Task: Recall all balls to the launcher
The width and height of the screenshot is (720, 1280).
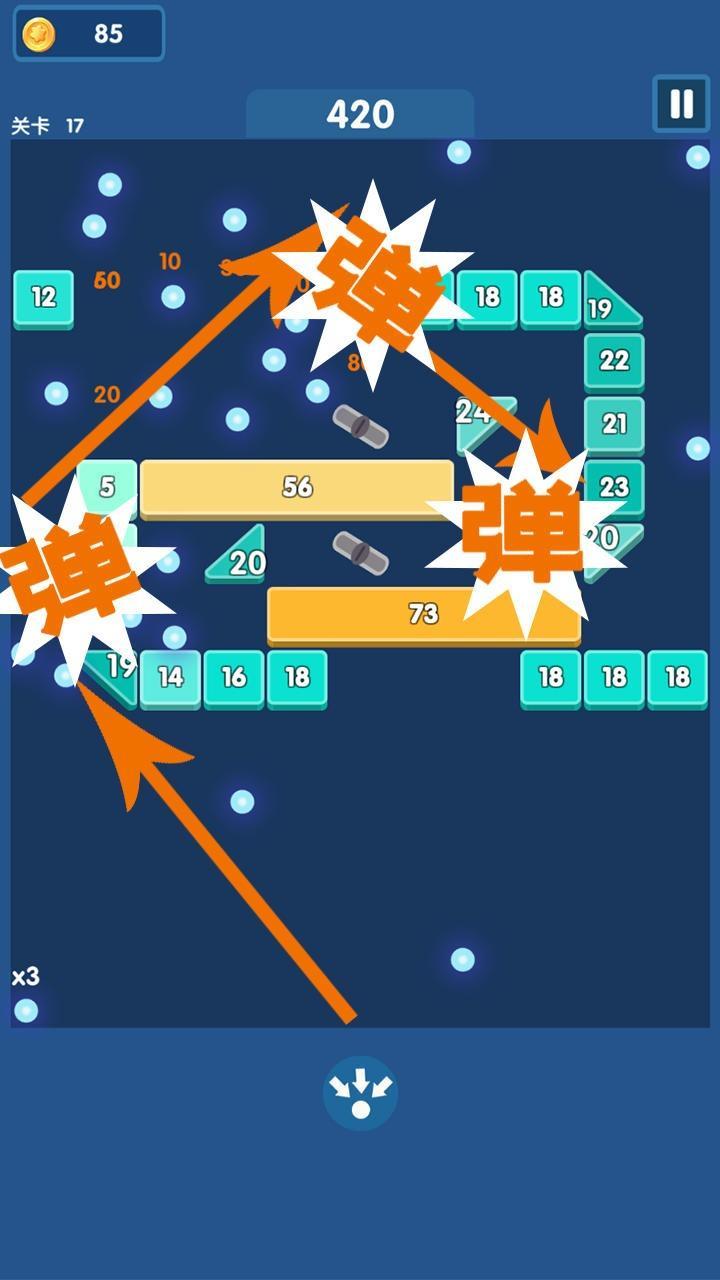Action: pyautogui.click(x=360, y=1093)
